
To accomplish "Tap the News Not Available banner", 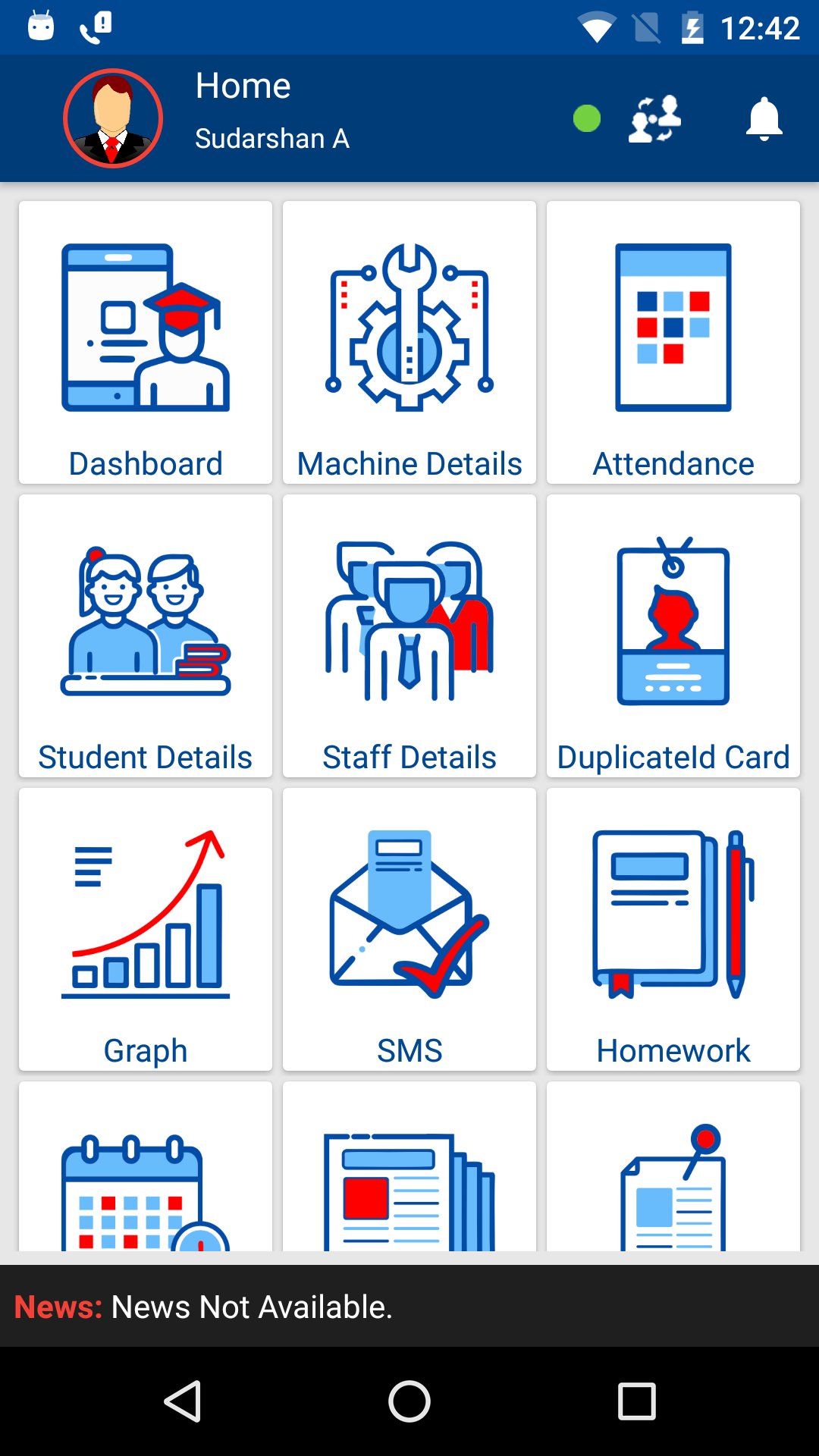I will pos(409,1307).
